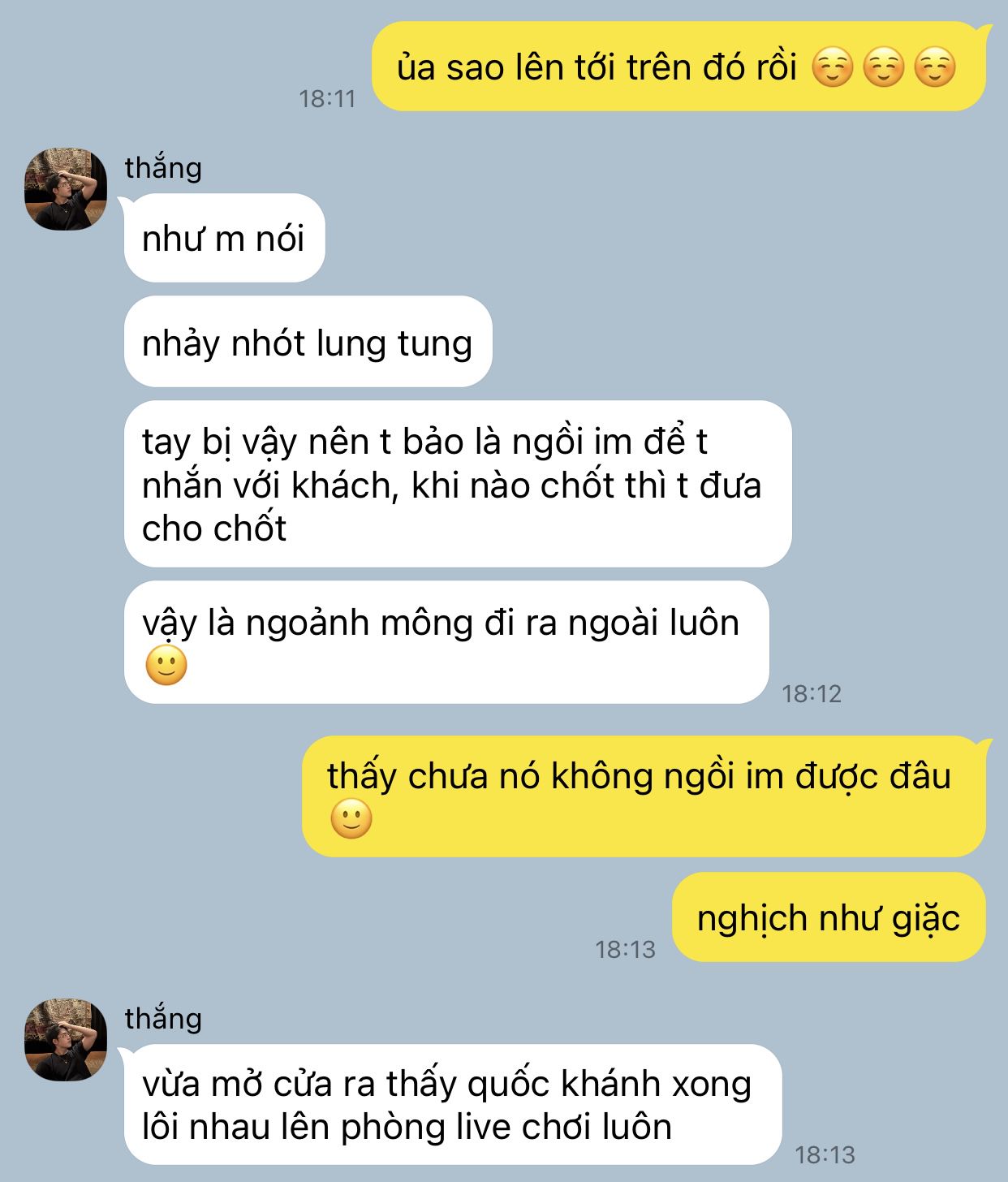Image resolution: width=1008 pixels, height=1182 pixels.
Task: Open thắng's avatar beside "như m nói"
Action: [66, 189]
